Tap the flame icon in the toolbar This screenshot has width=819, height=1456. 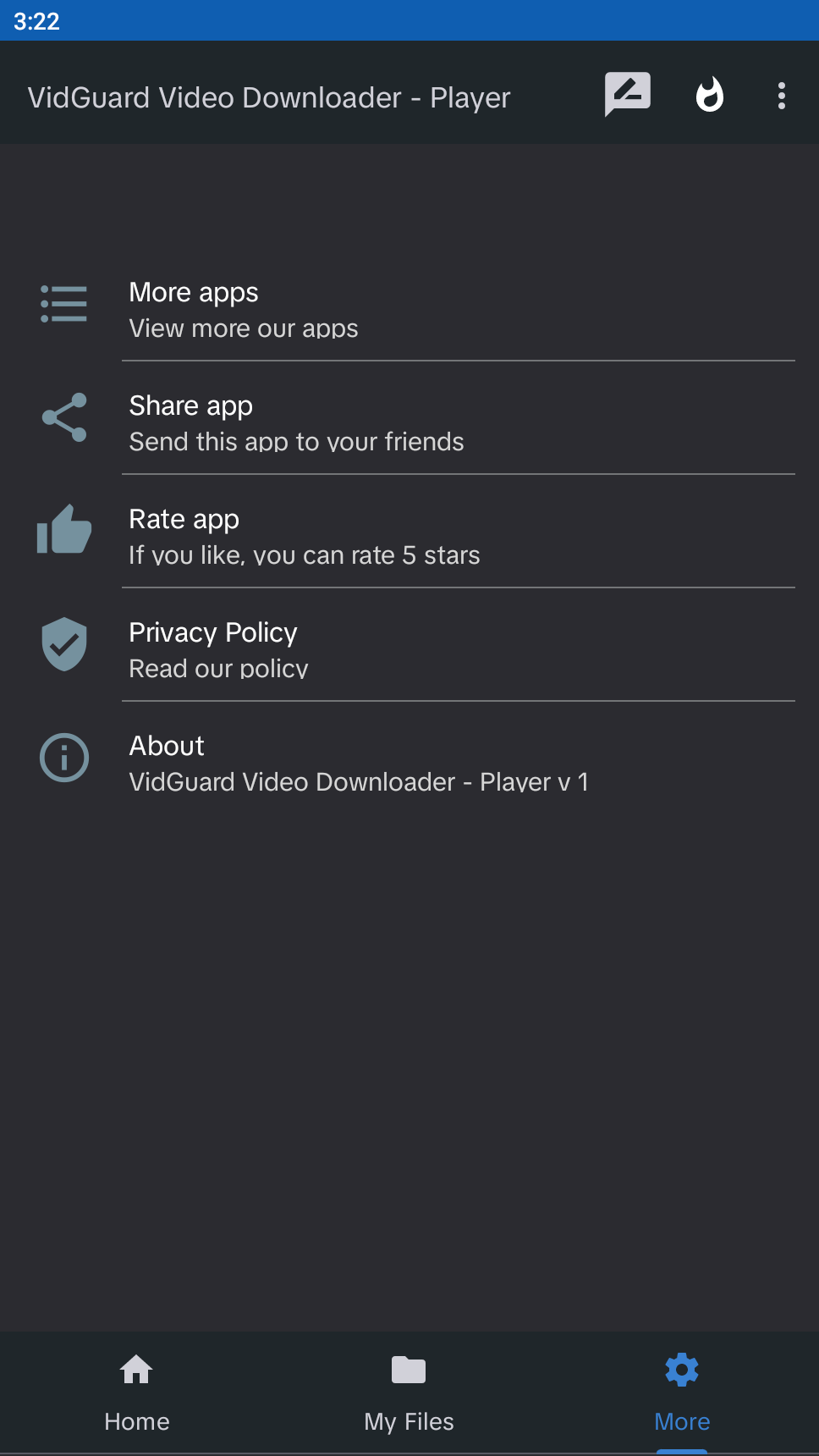[x=710, y=95]
